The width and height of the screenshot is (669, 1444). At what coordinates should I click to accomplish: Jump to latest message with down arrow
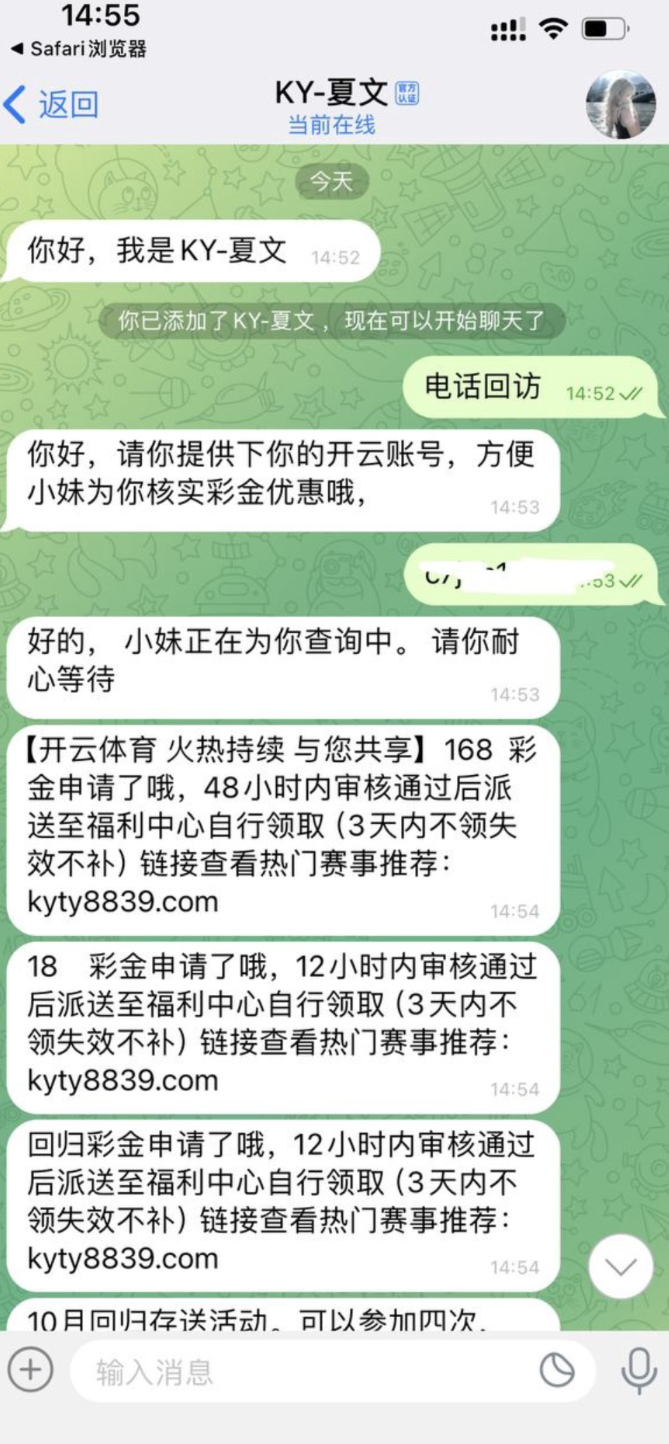coord(620,1267)
